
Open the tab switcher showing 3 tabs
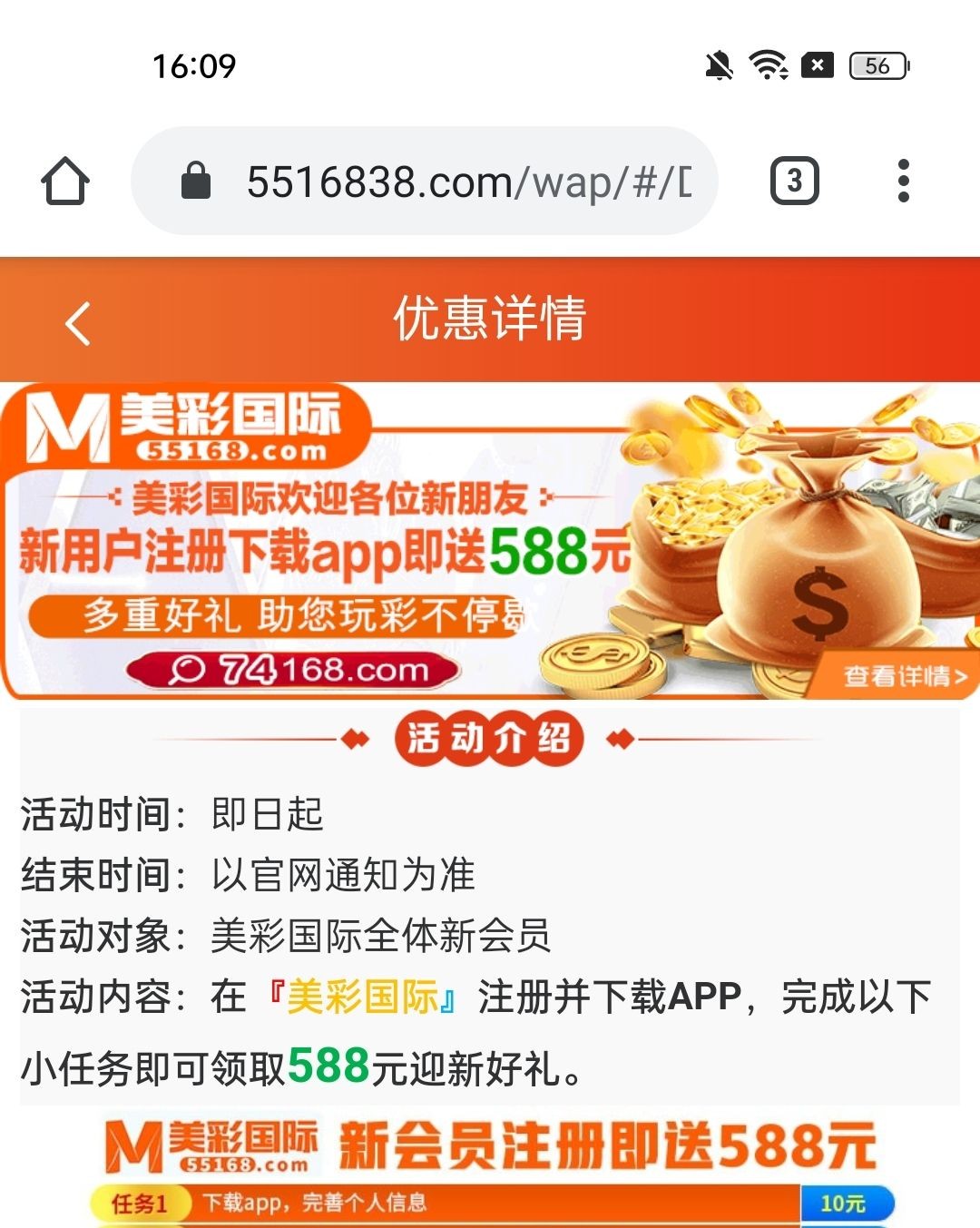[x=794, y=182]
